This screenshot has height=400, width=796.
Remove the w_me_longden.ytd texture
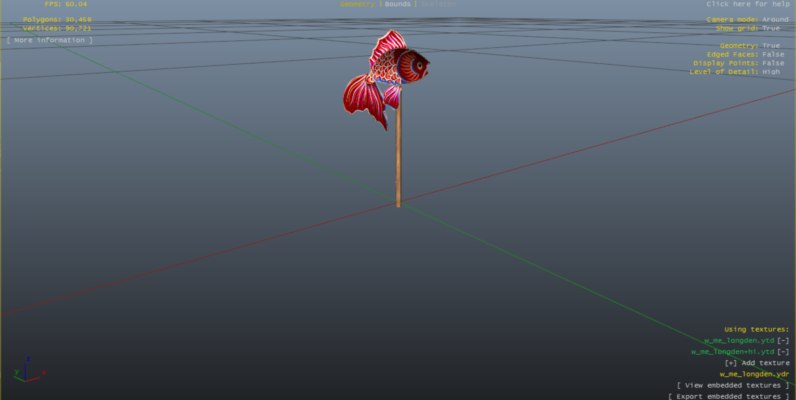[x=783, y=340]
